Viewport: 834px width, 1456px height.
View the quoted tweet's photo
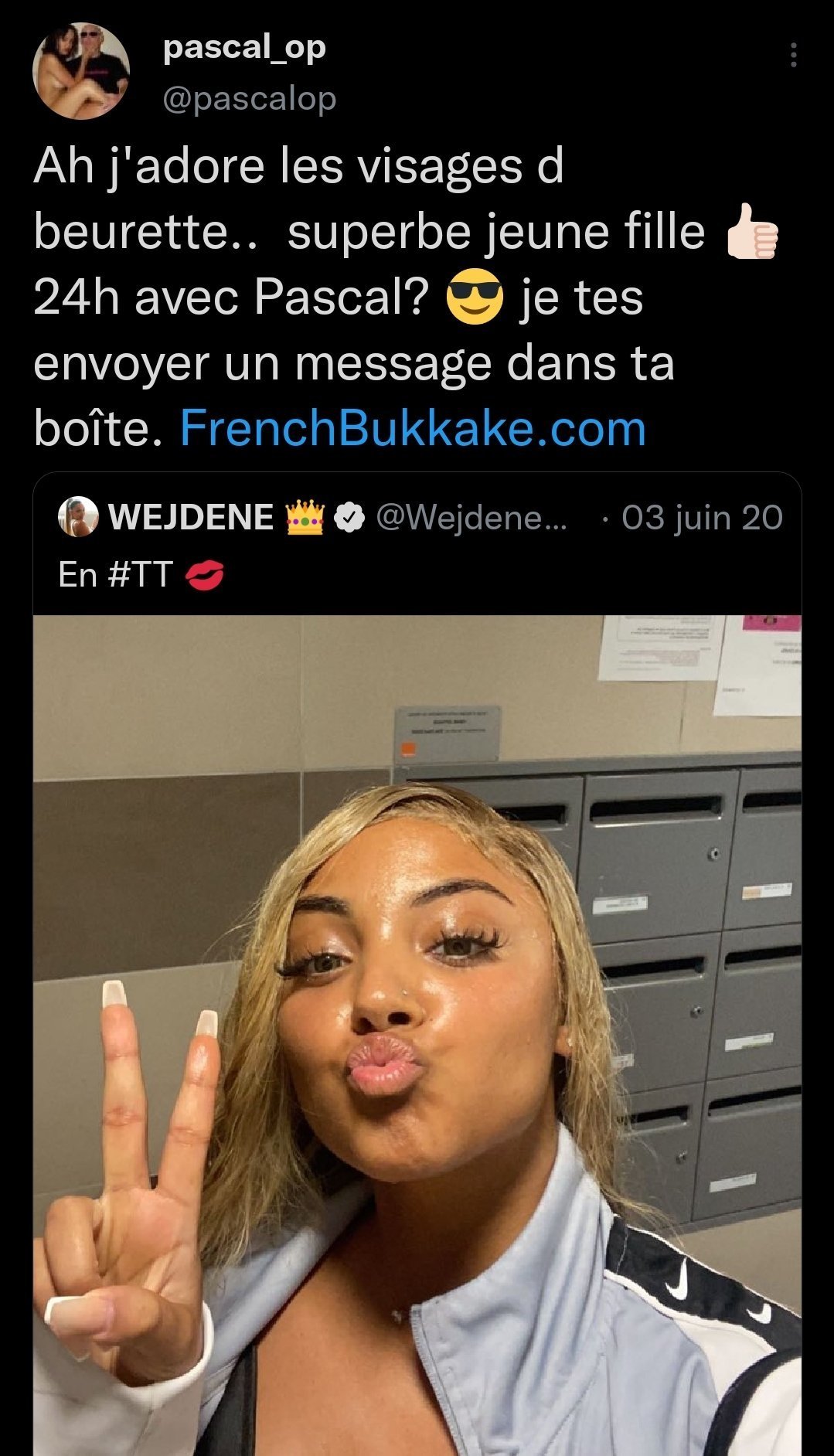pyautogui.click(x=417, y=1036)
